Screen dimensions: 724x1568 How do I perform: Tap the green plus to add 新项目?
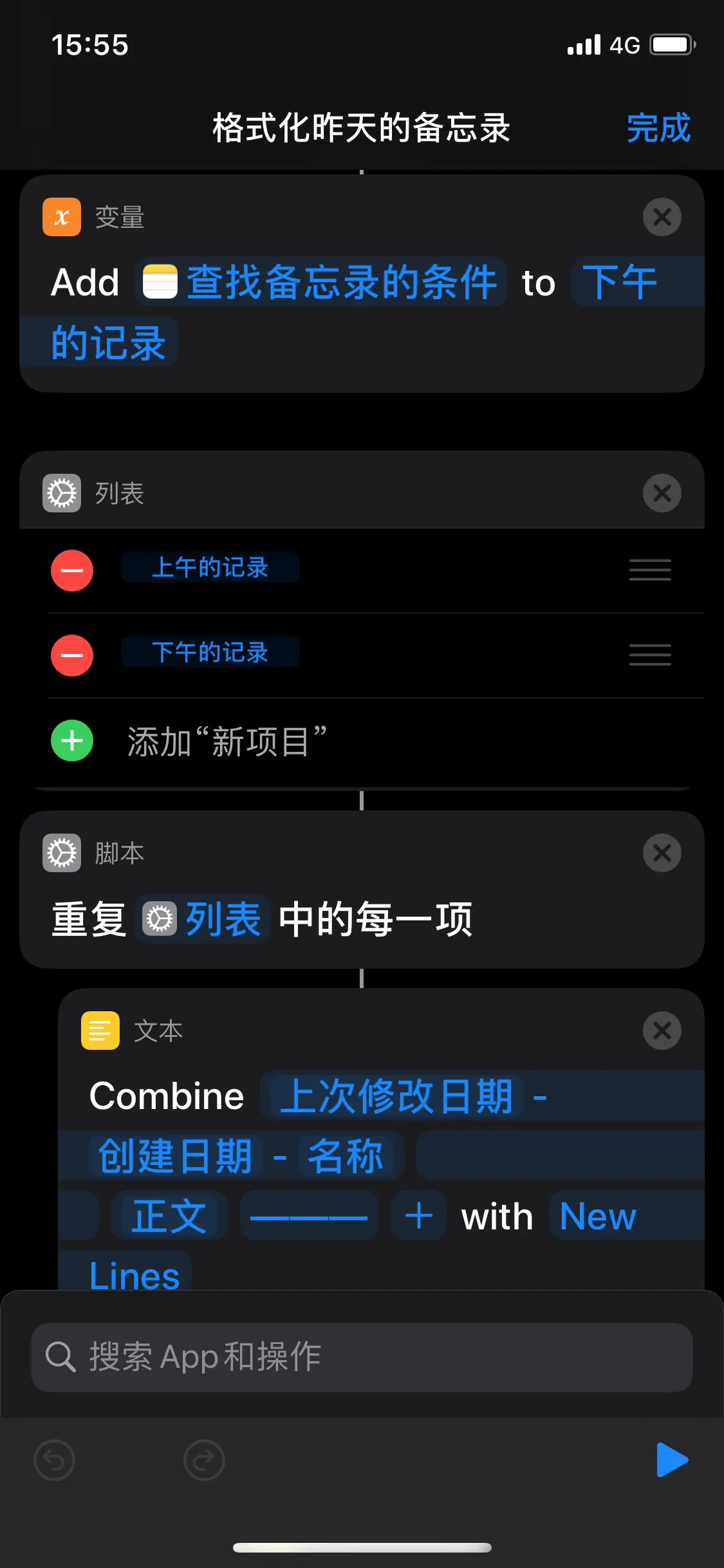point(72,741)
